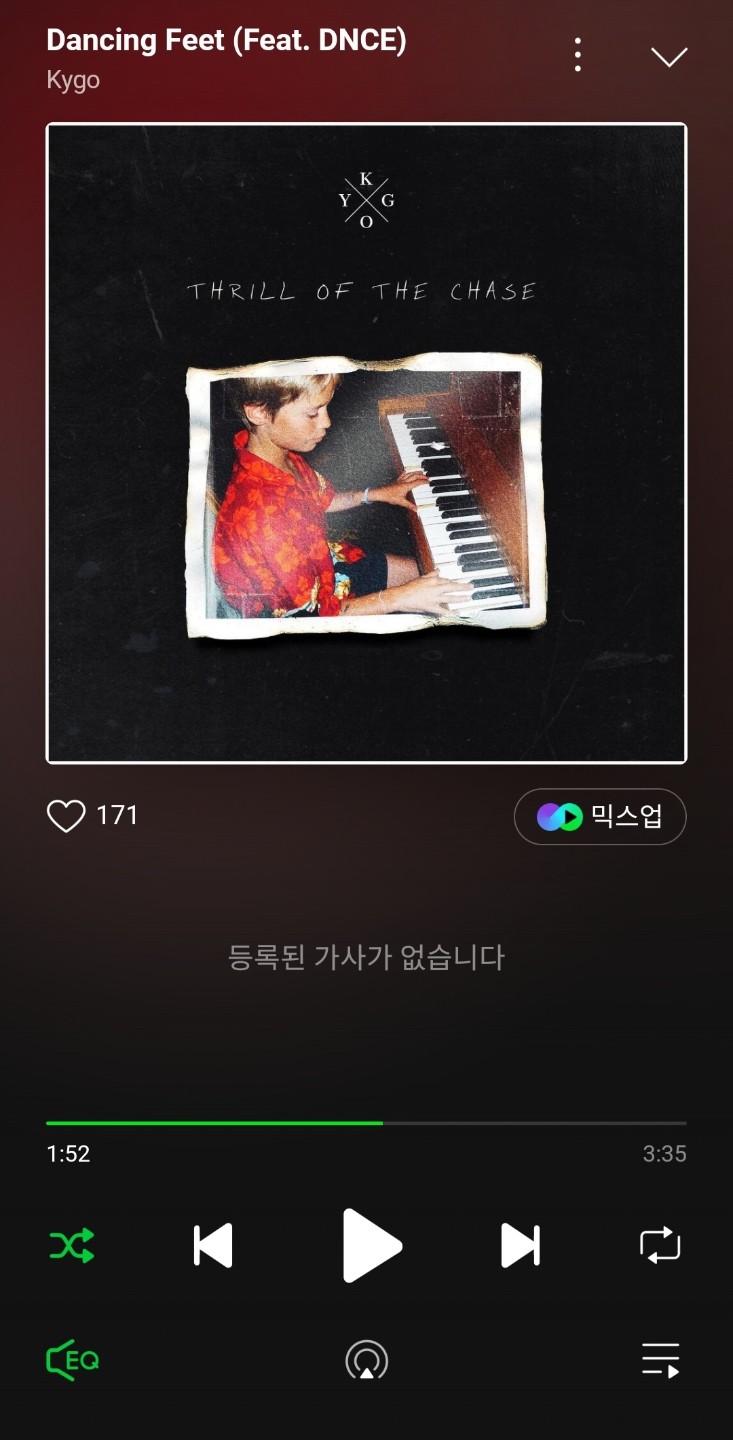Open the cast/AirPlay device picker
The width and height of the screenshot is (733, 1440).
click(366, 1360)
